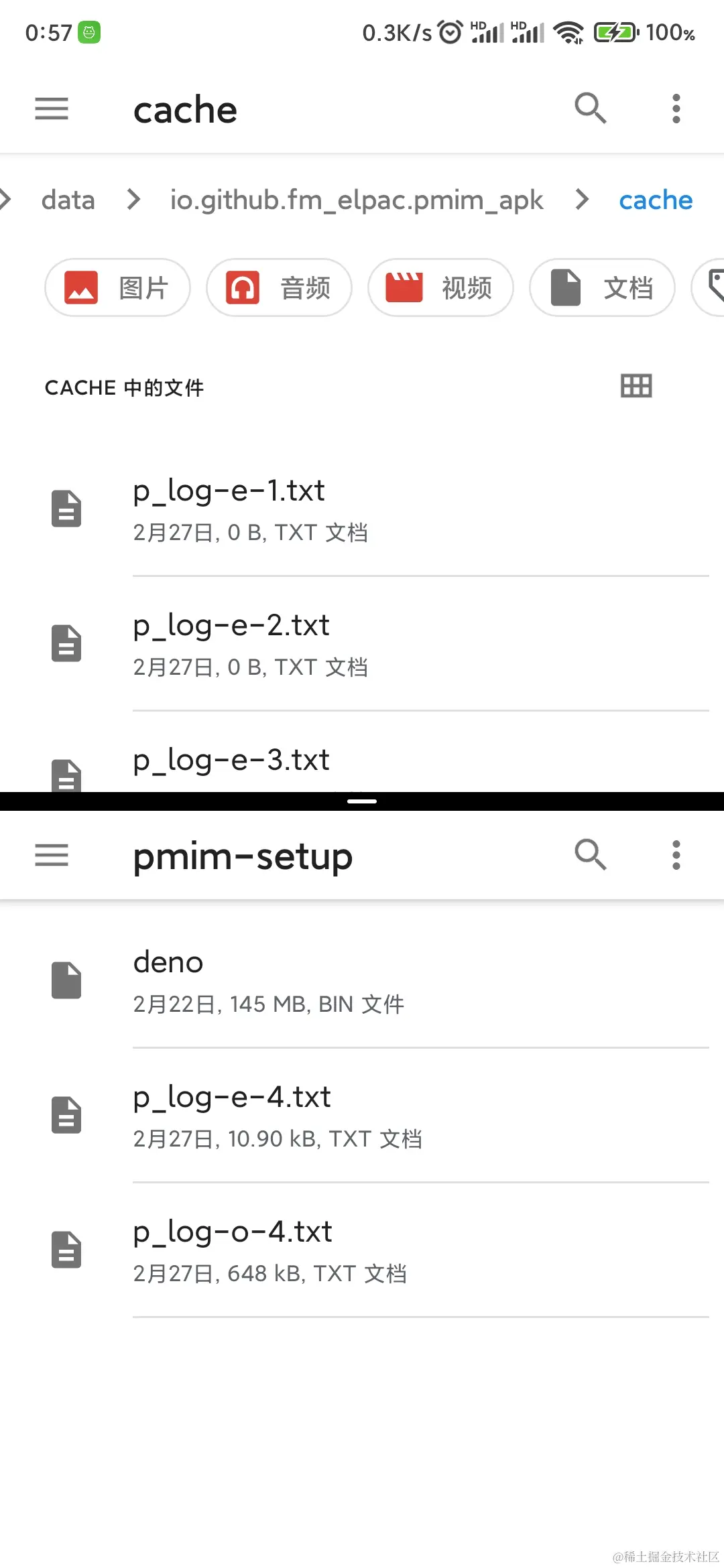Image resolution: width=724 pixels, height=1568 pixels.
Task: Switch to grid view
Action: pos(636,386)
